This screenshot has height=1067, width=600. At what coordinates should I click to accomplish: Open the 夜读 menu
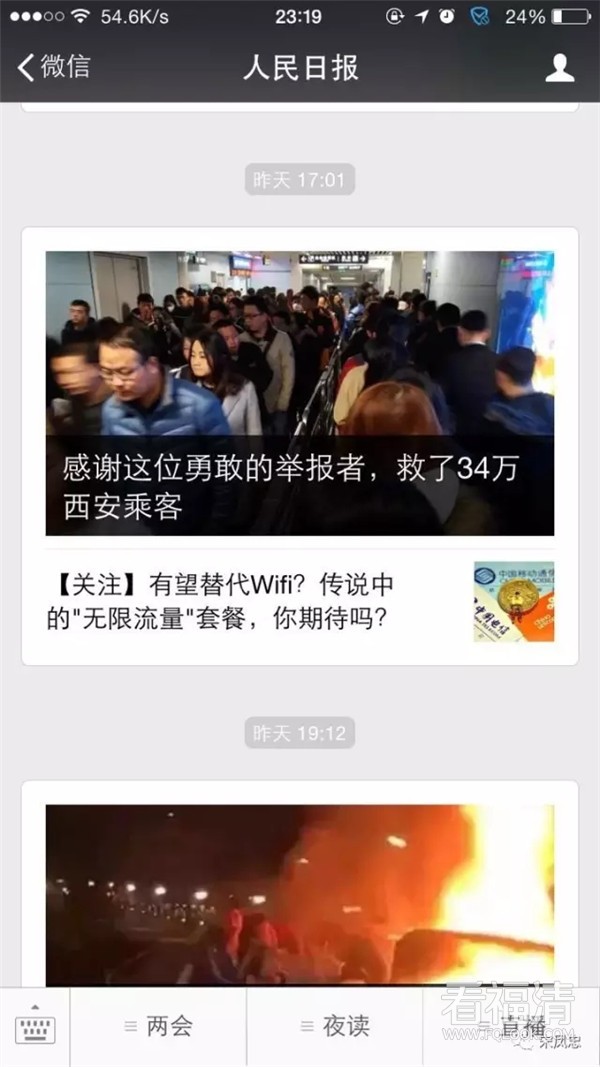pyautogui.click(x=335, y=1027)
